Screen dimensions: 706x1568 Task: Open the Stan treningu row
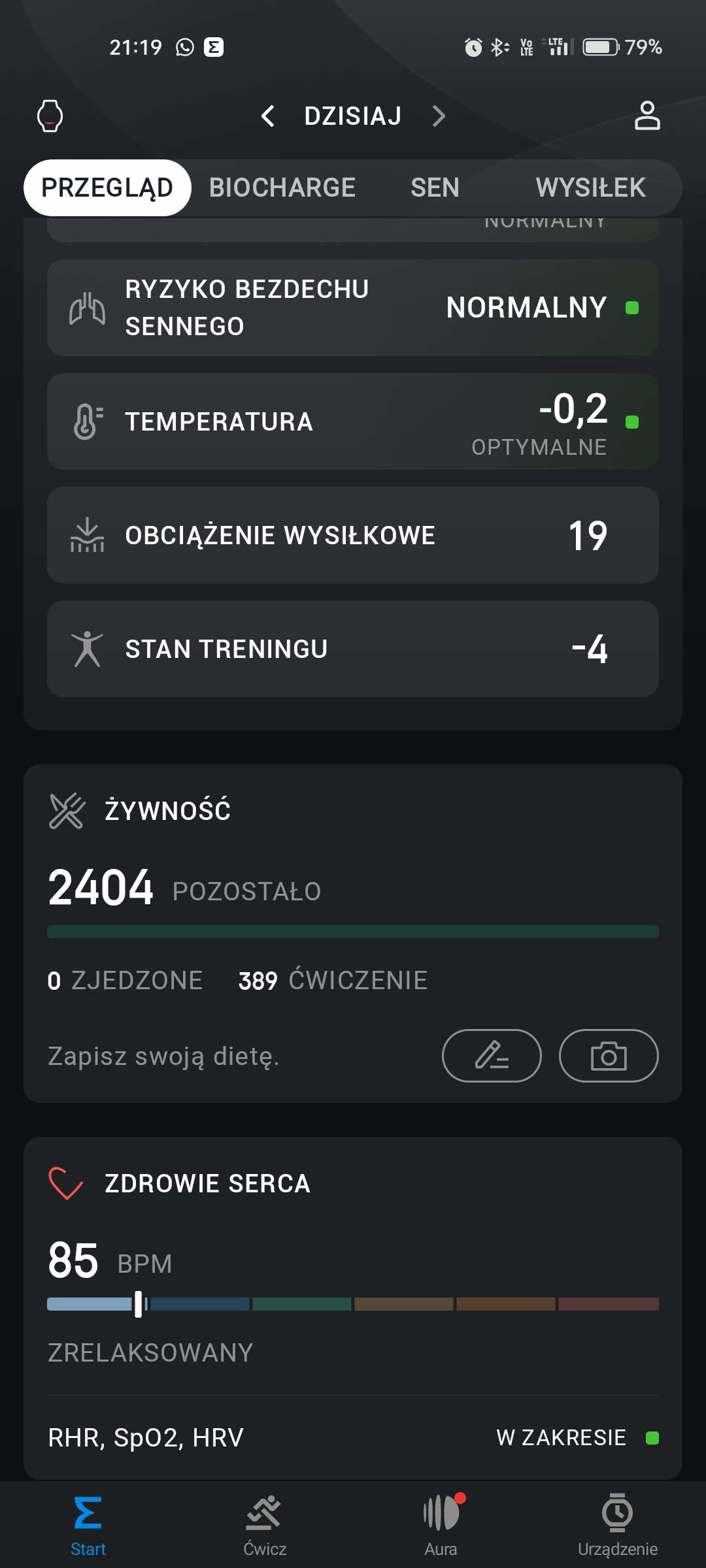tap(353, 649)
